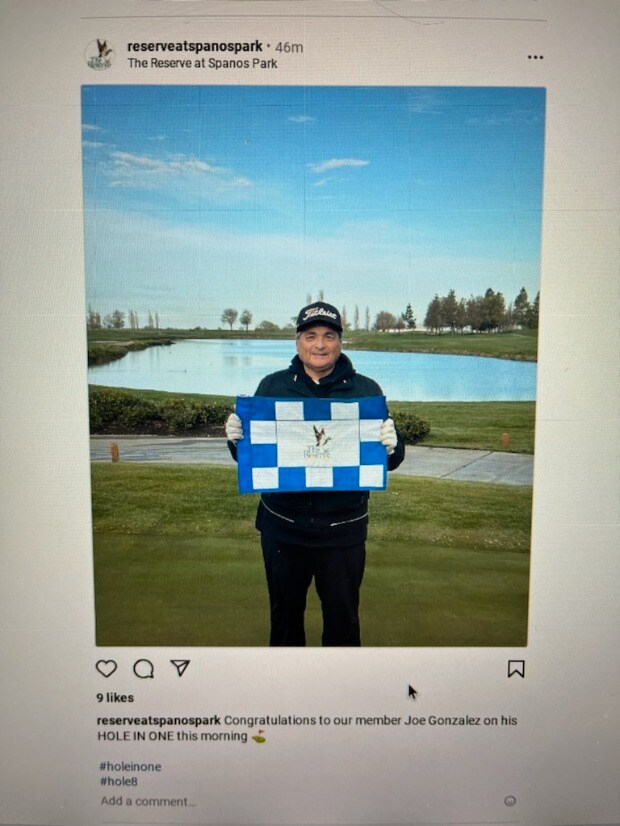View the 9 likes list

115,698
